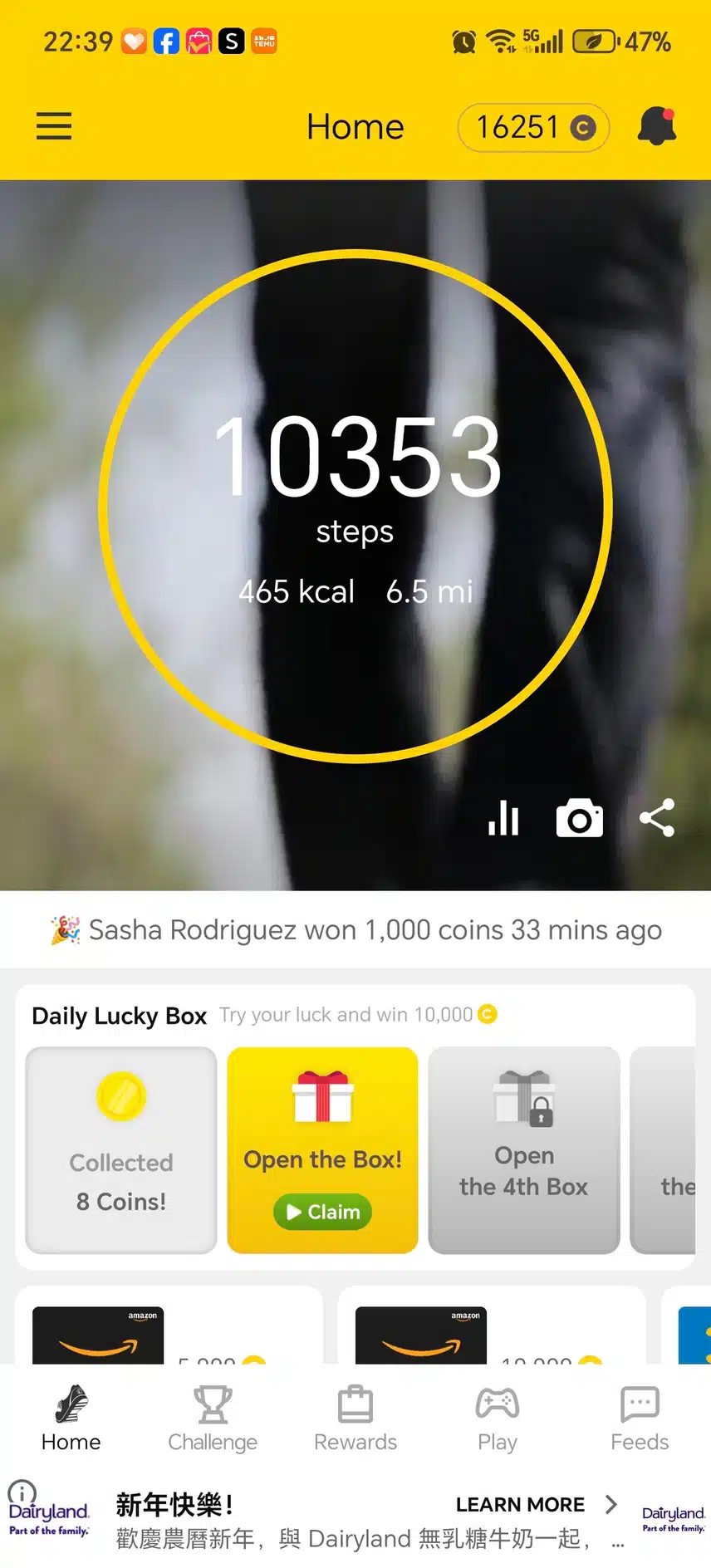Image resolution: width=711 pixels, height=1568 pixels.
Task: Go to the Rewards tab
Action: pos(355,1419)
